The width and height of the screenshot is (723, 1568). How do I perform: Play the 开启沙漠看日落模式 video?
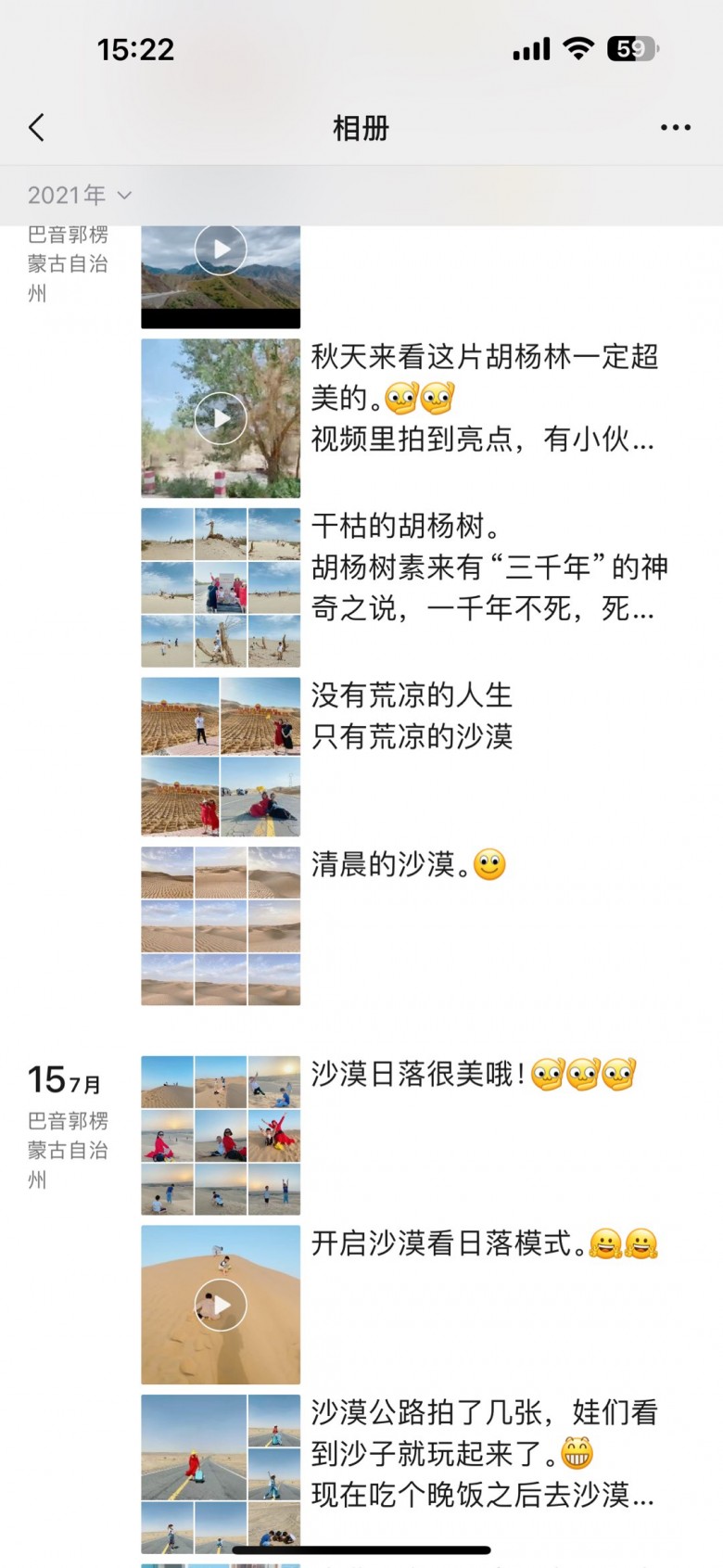221,1305
